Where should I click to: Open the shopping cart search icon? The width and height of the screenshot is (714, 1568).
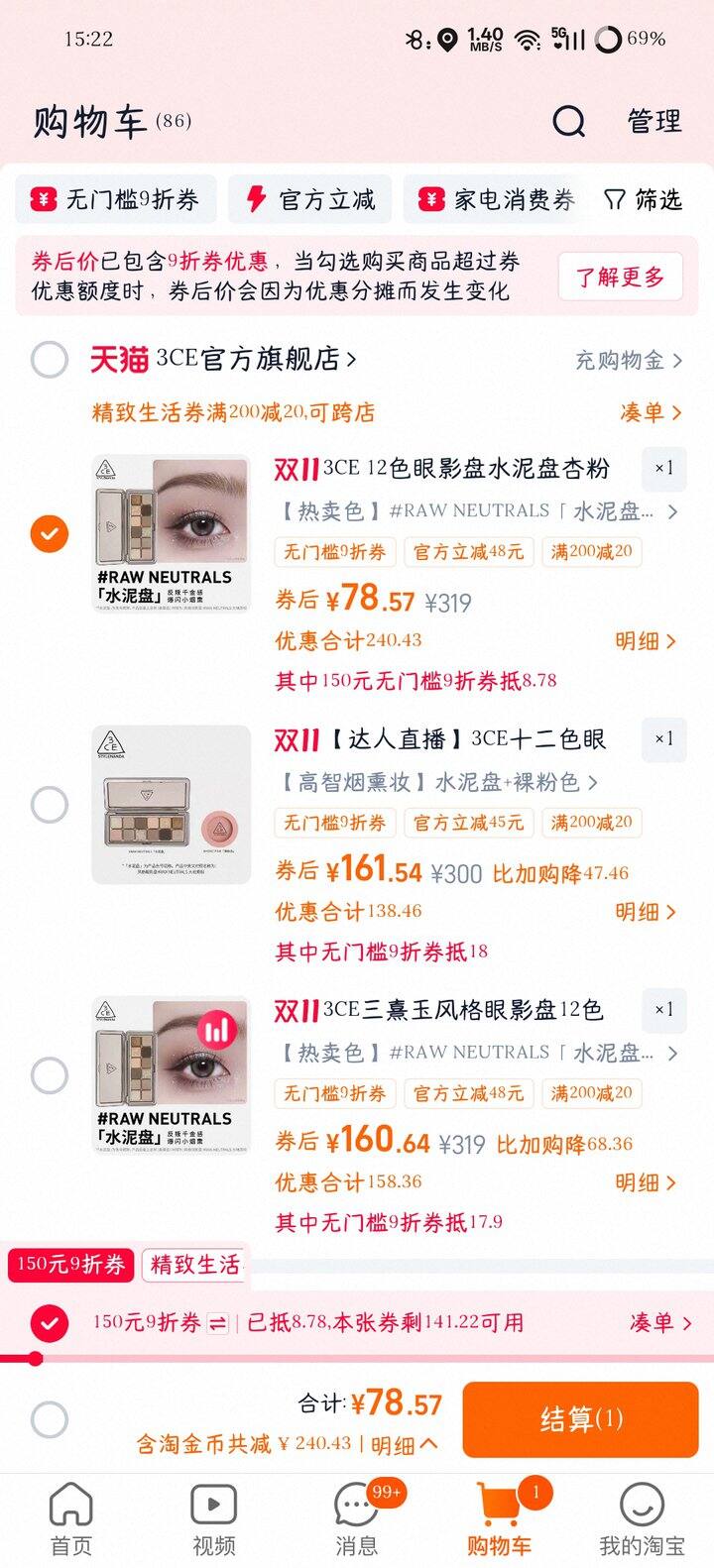pyautogui.click(x=568, y=122)
